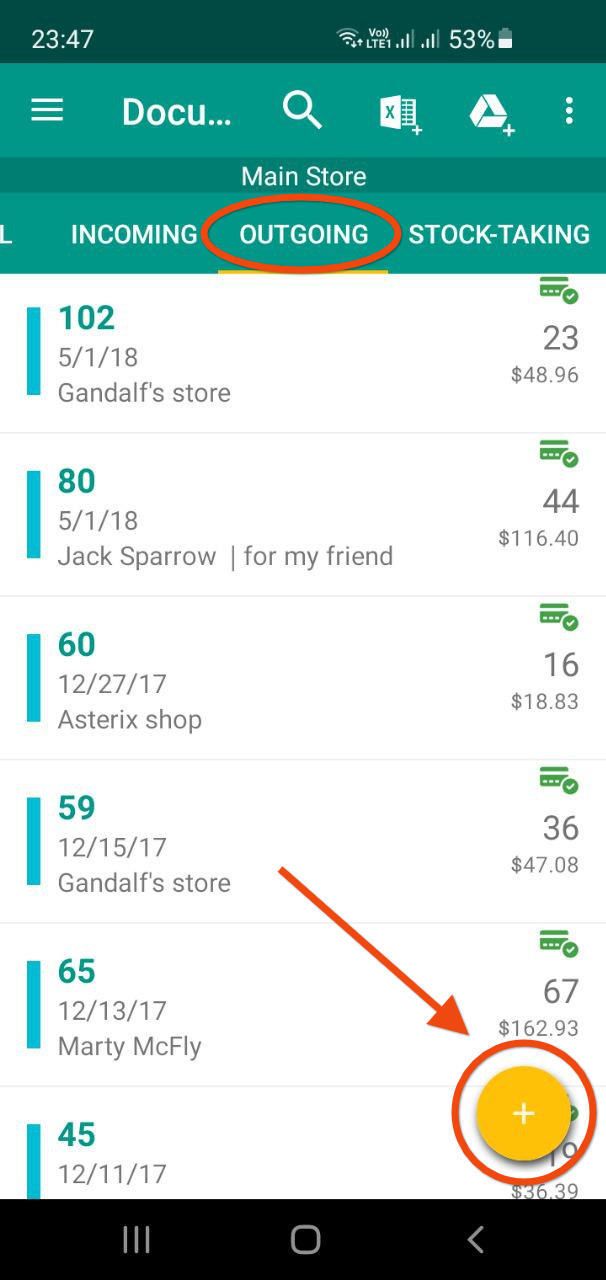
Task: Search the documents list
Action: click(x=302, y=110)
